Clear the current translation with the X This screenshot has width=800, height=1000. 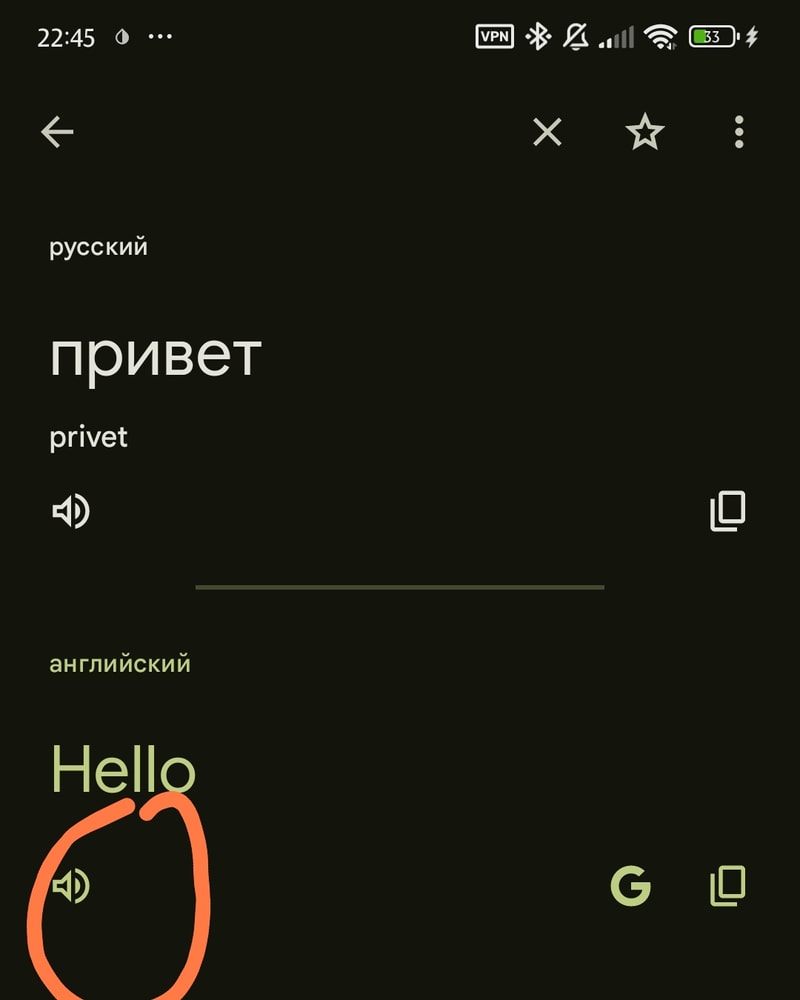[547, 132]
